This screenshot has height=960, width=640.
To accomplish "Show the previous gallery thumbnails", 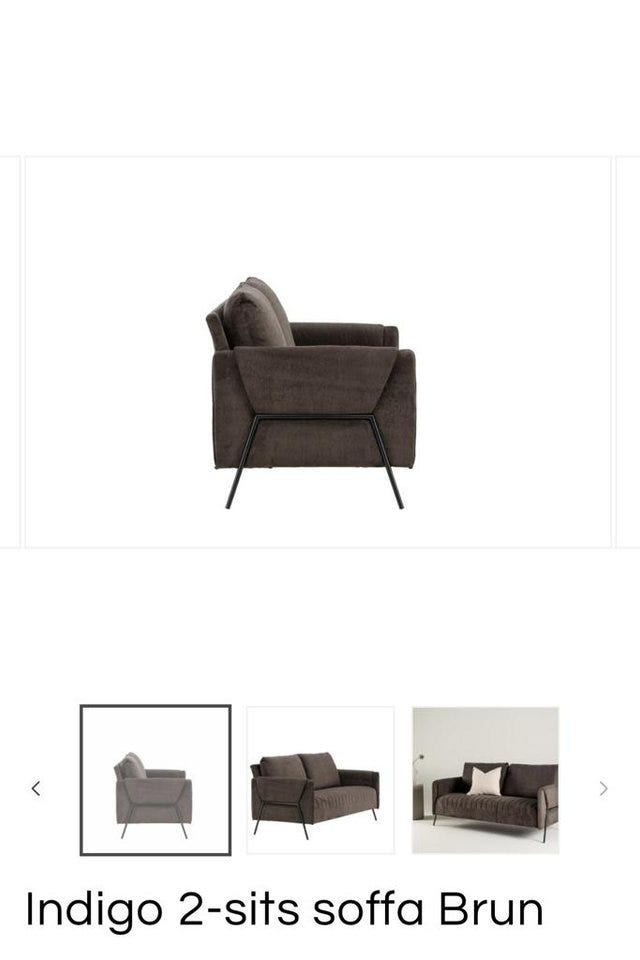I will coord(36,788).
